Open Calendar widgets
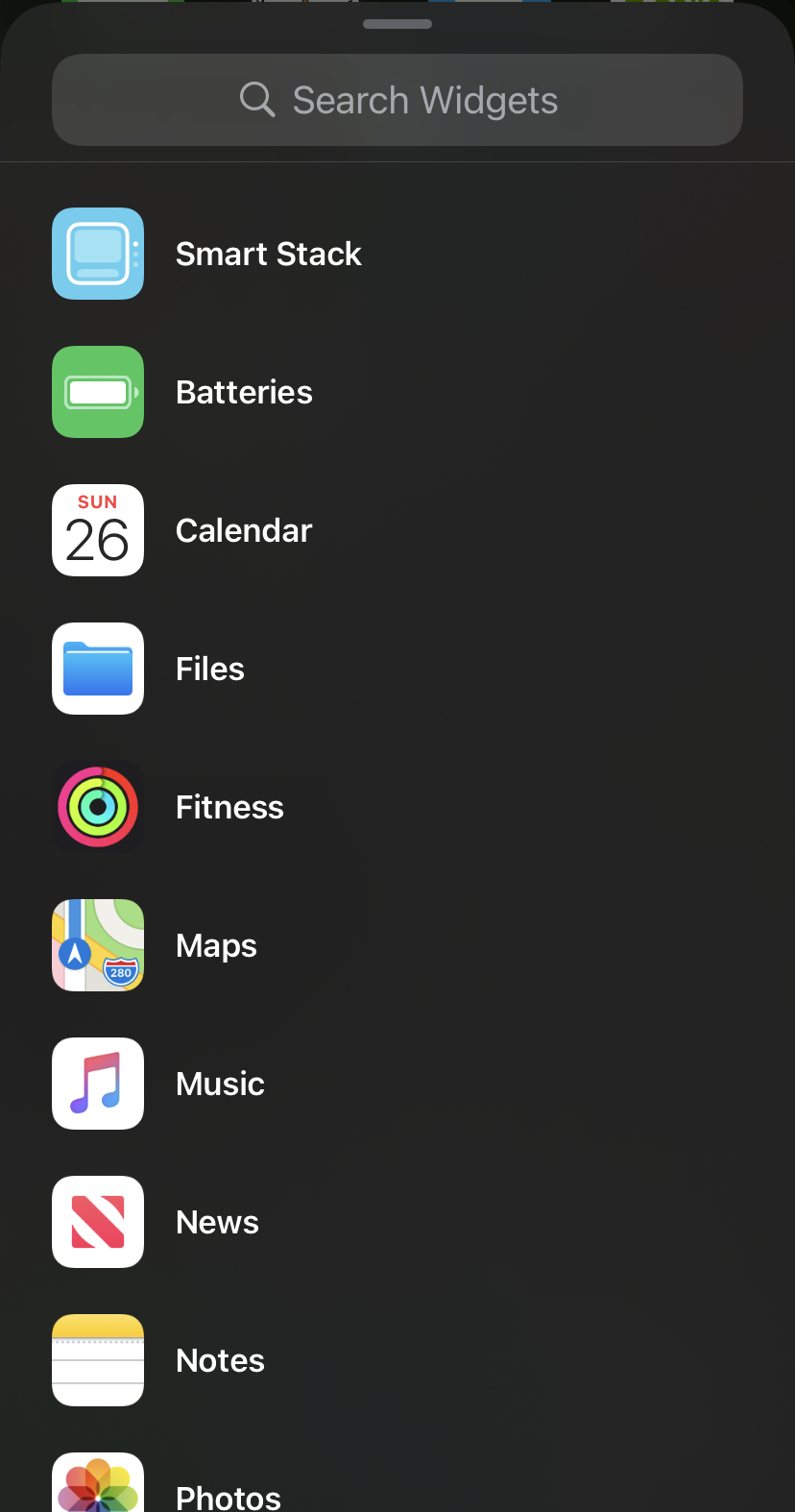The width and height of the screenshot is (795, 1512). coord(244,530)
